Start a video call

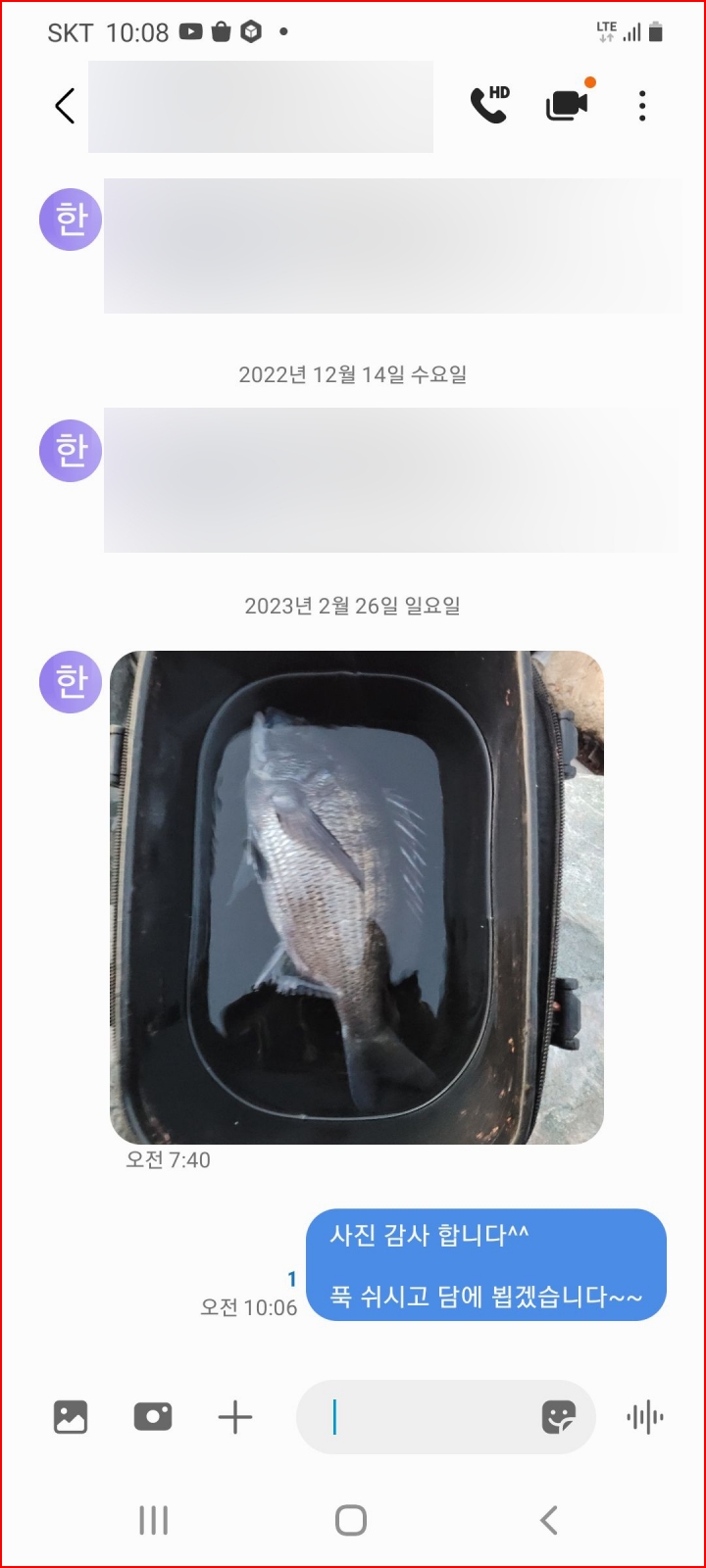567,105
